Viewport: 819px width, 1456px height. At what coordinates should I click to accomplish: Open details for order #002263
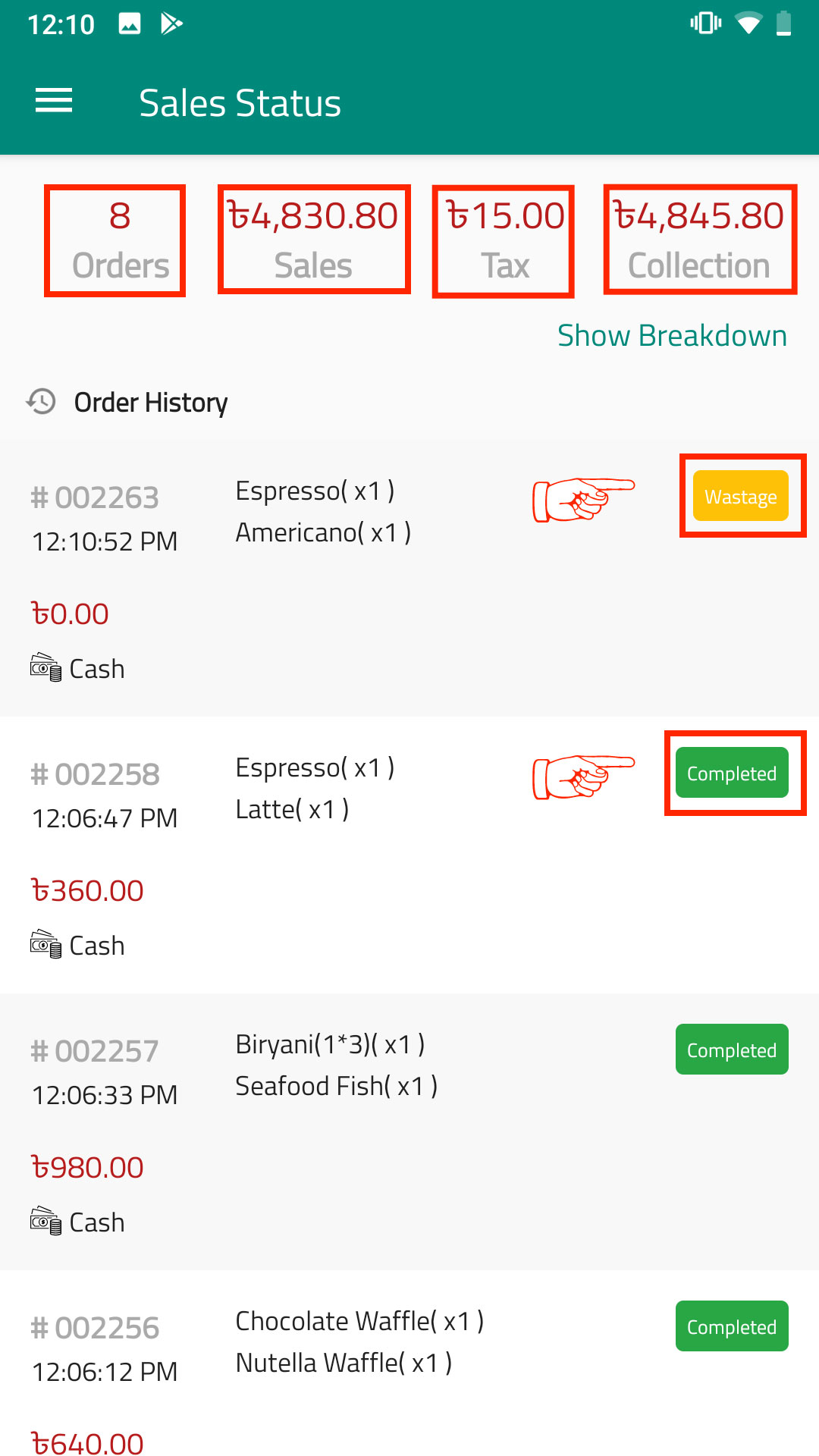click(95, 497)
